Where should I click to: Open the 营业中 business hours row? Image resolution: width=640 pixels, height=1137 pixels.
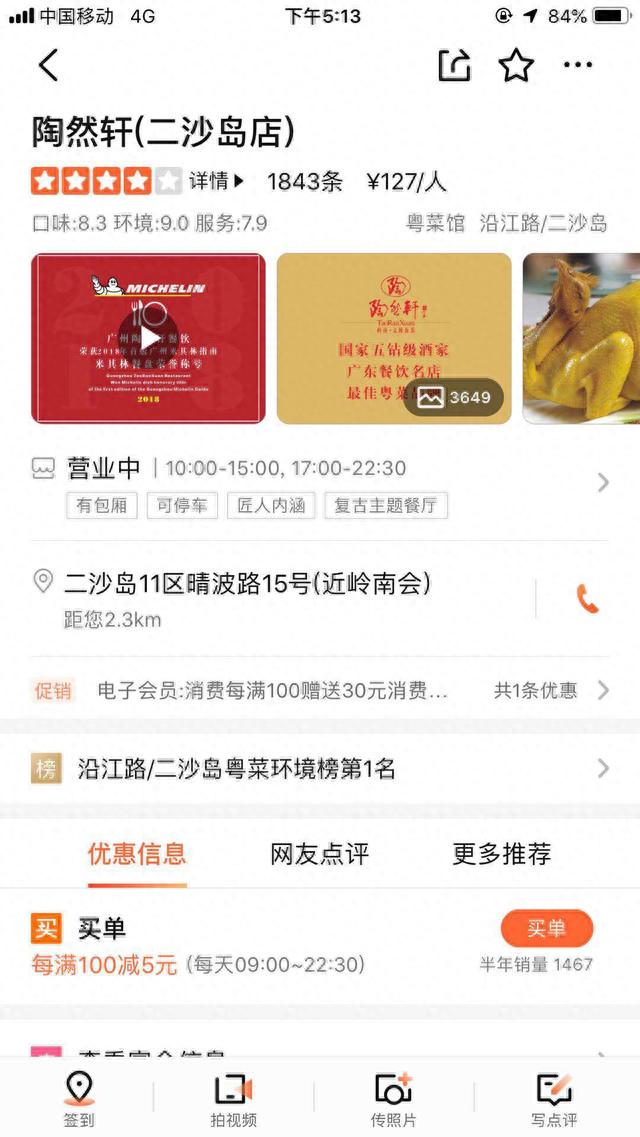tap(320, 484)
